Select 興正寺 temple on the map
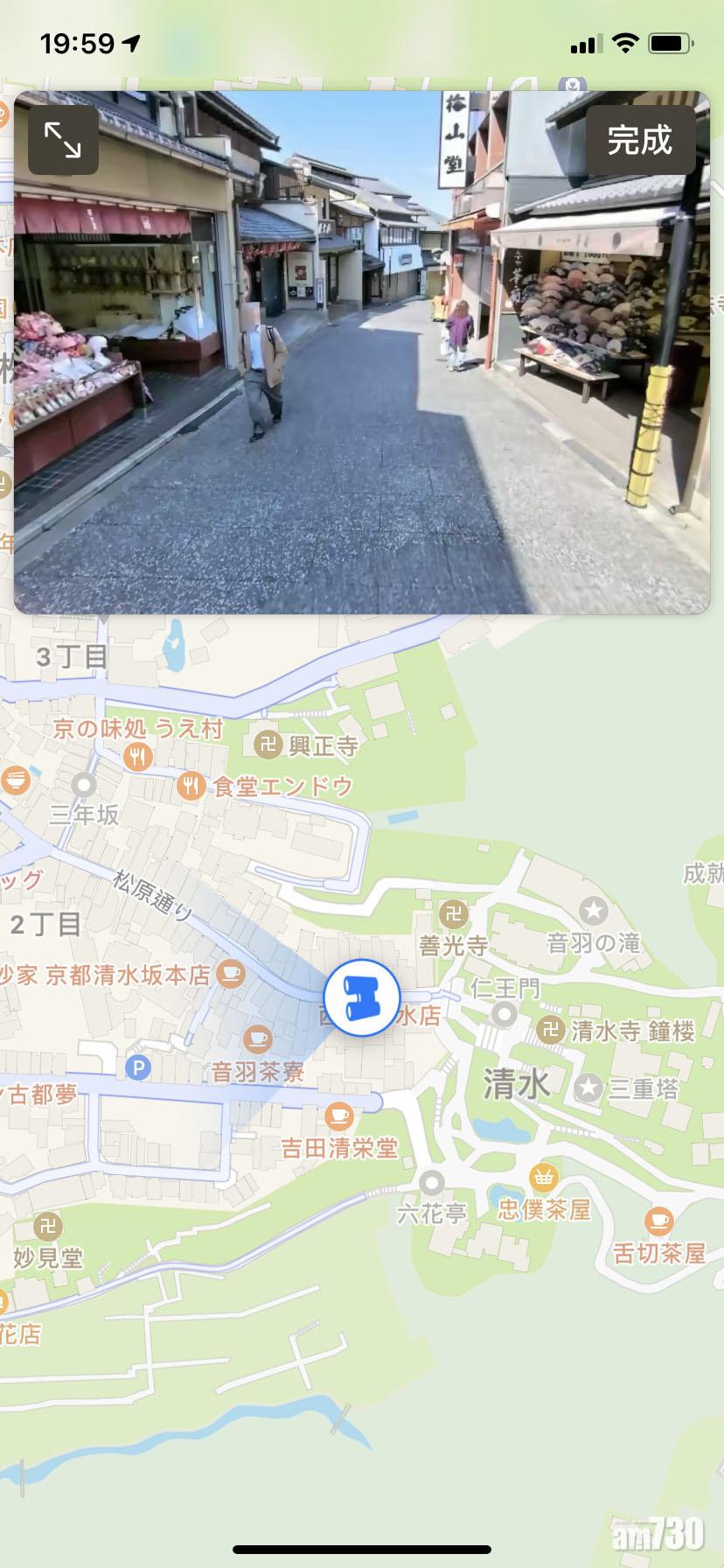Viewport: 724px width, 1568px height. 268,745
